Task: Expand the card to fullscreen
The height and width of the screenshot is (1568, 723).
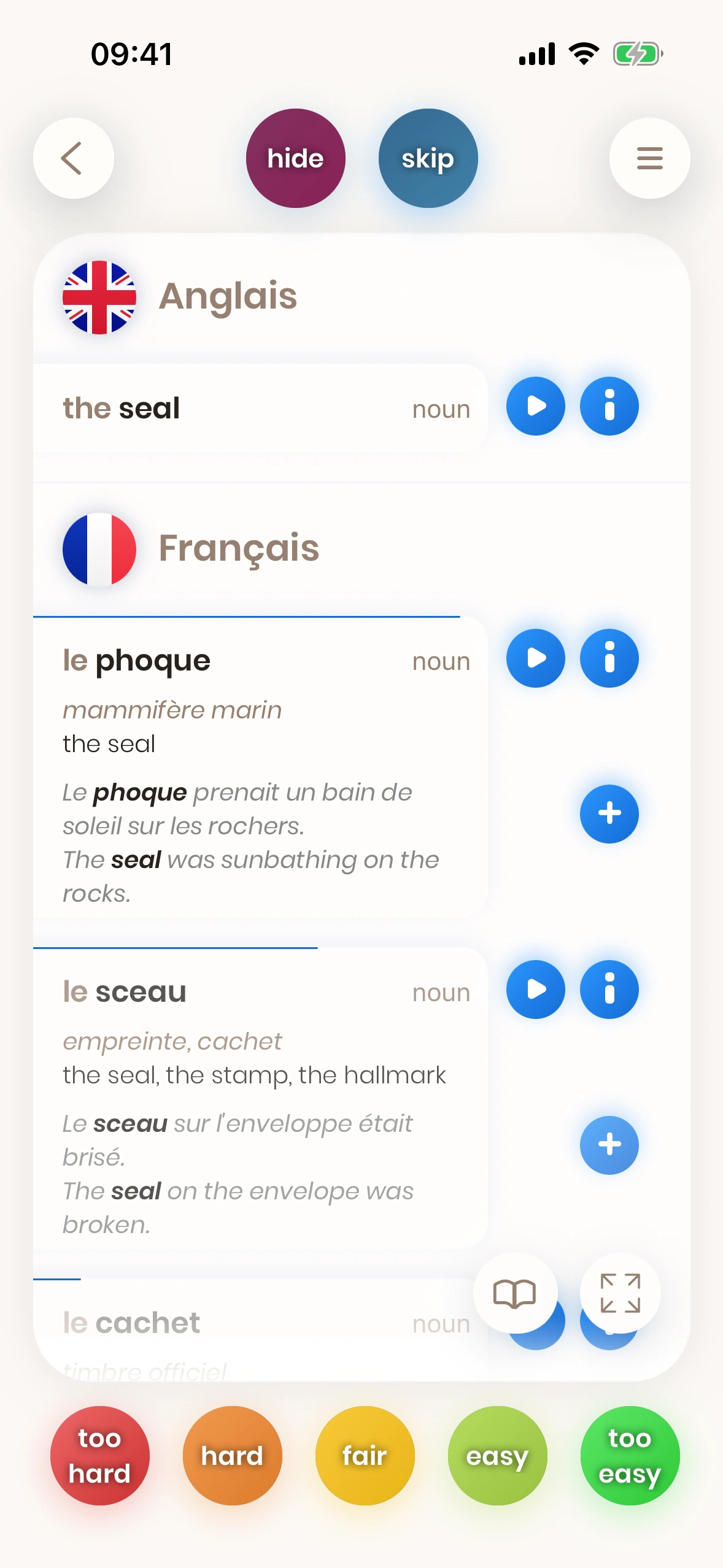Action: point(620,1293)
